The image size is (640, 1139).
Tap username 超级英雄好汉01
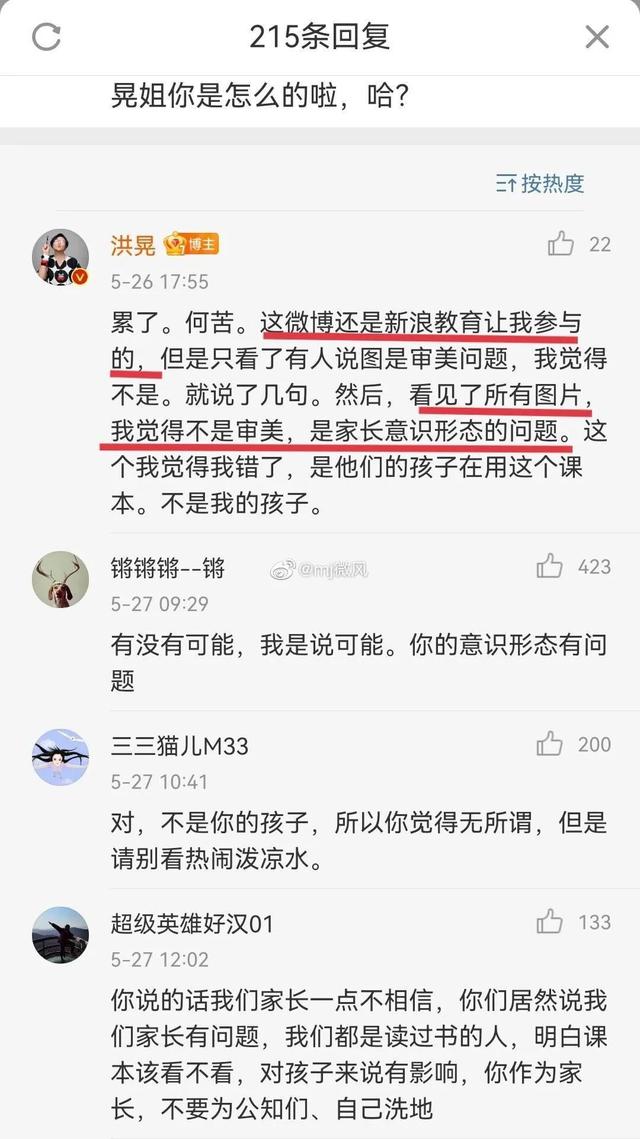[x=191, y=923]
